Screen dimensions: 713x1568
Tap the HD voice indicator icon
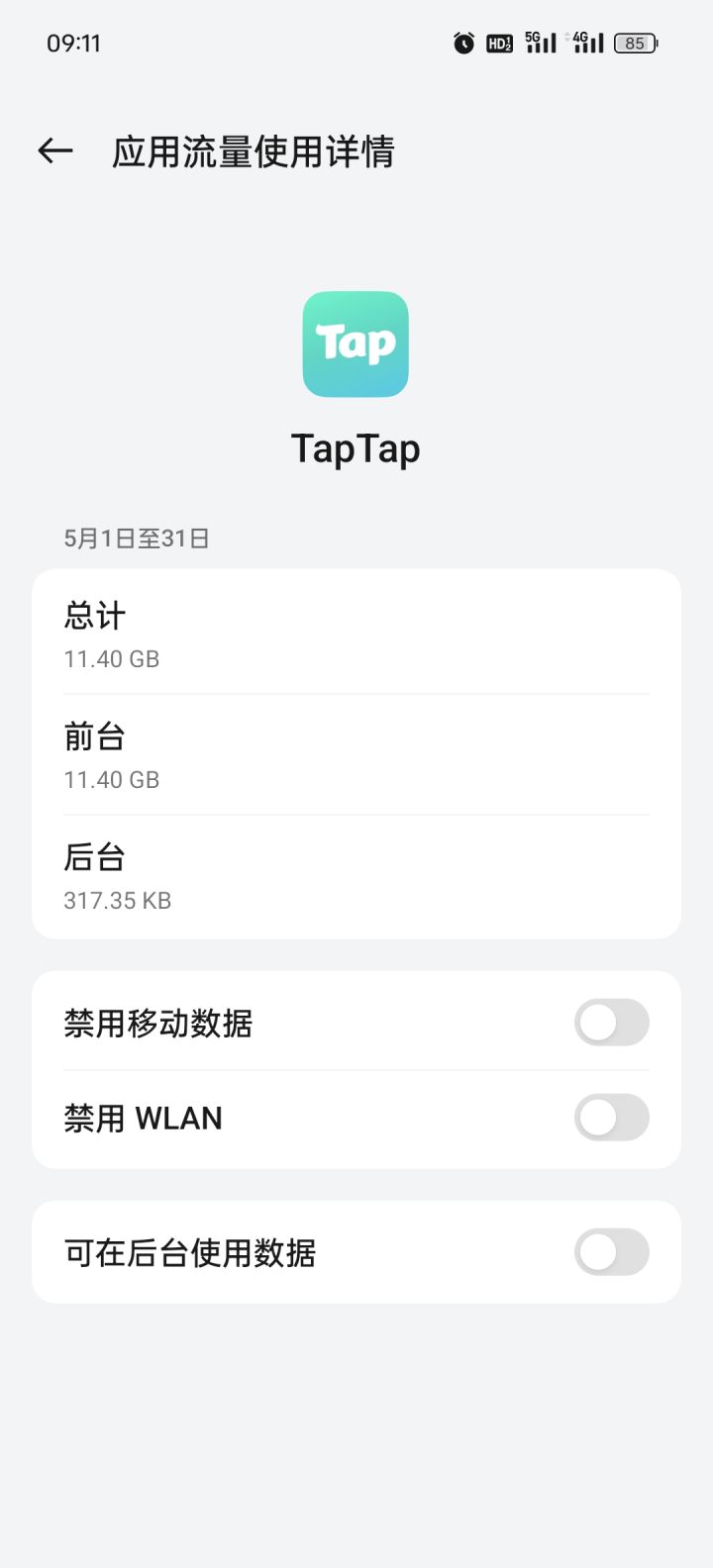point(499,43)
